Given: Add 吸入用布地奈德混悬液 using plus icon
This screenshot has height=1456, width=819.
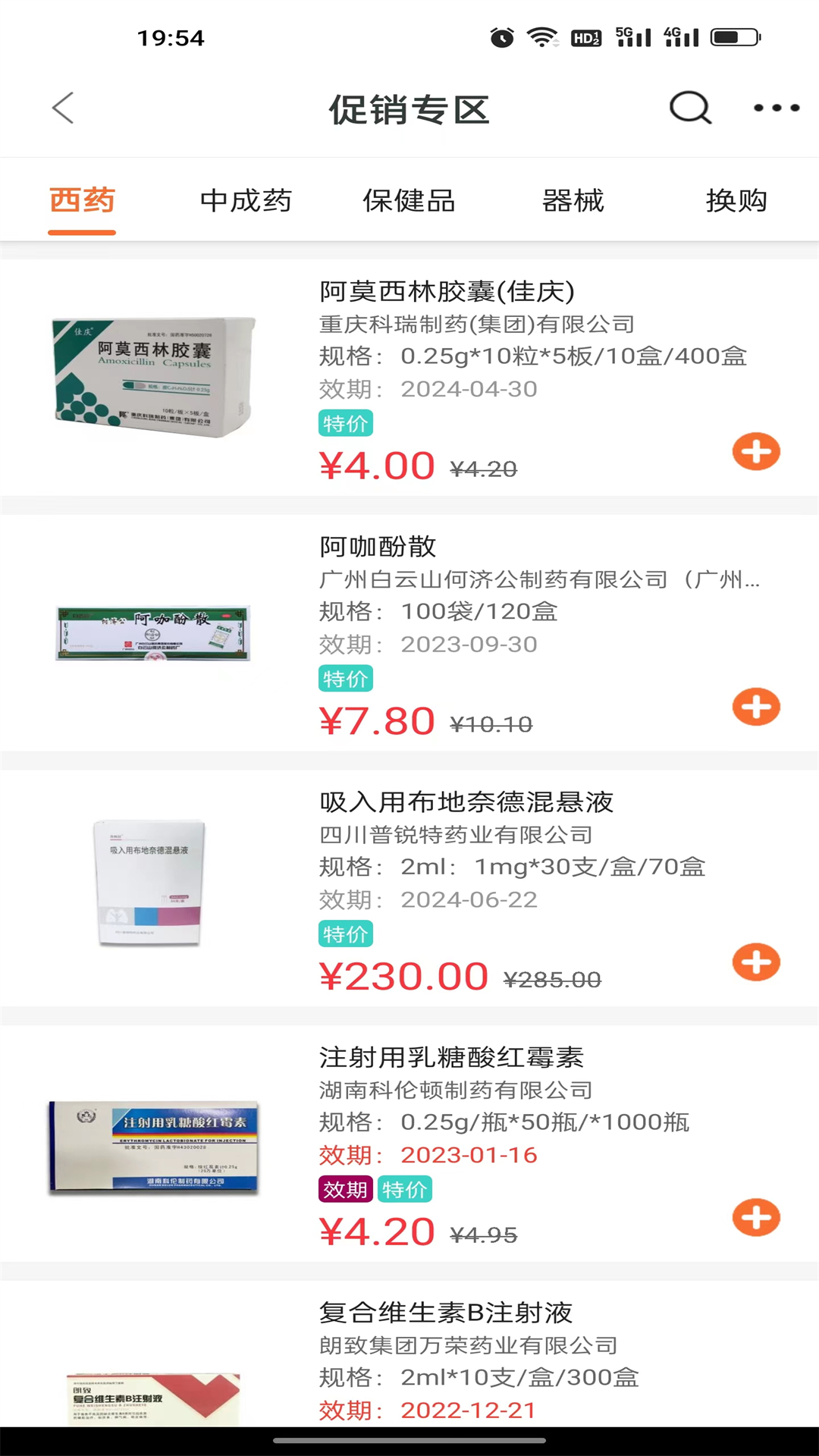Looking at the screenshot, I should (x=756, y=961).
